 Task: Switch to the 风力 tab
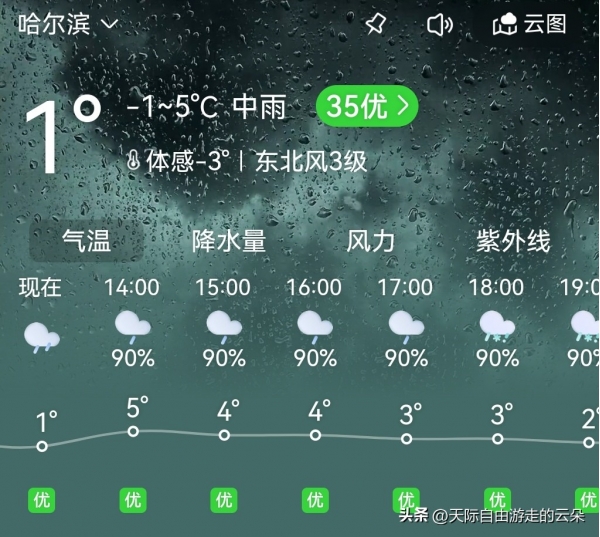pos(370,241)
